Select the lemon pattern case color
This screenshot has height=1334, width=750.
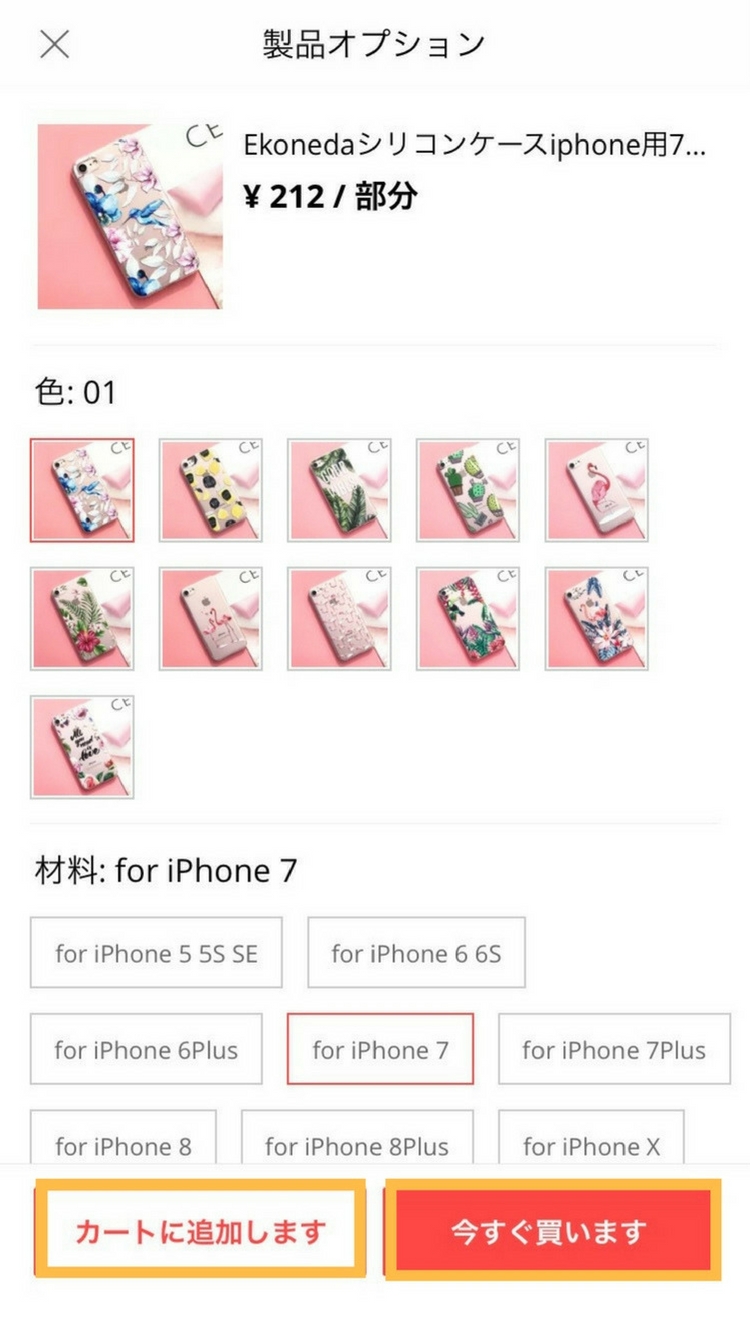pyautogui.click(x=211, y=490)
